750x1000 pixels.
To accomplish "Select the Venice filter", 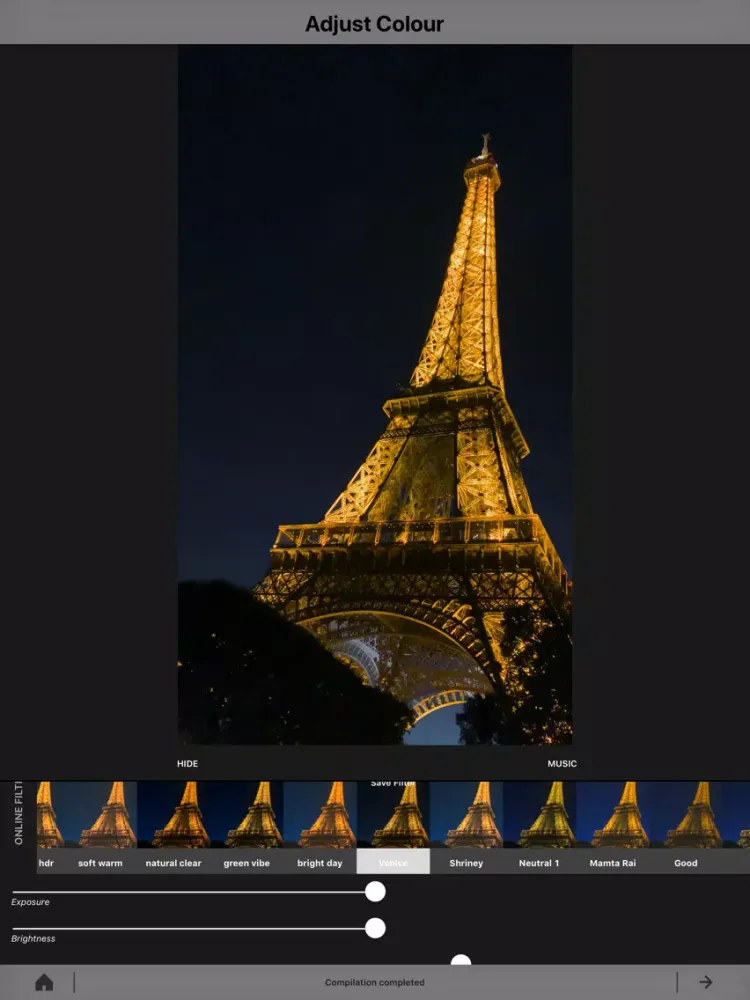I will point(393,828).
